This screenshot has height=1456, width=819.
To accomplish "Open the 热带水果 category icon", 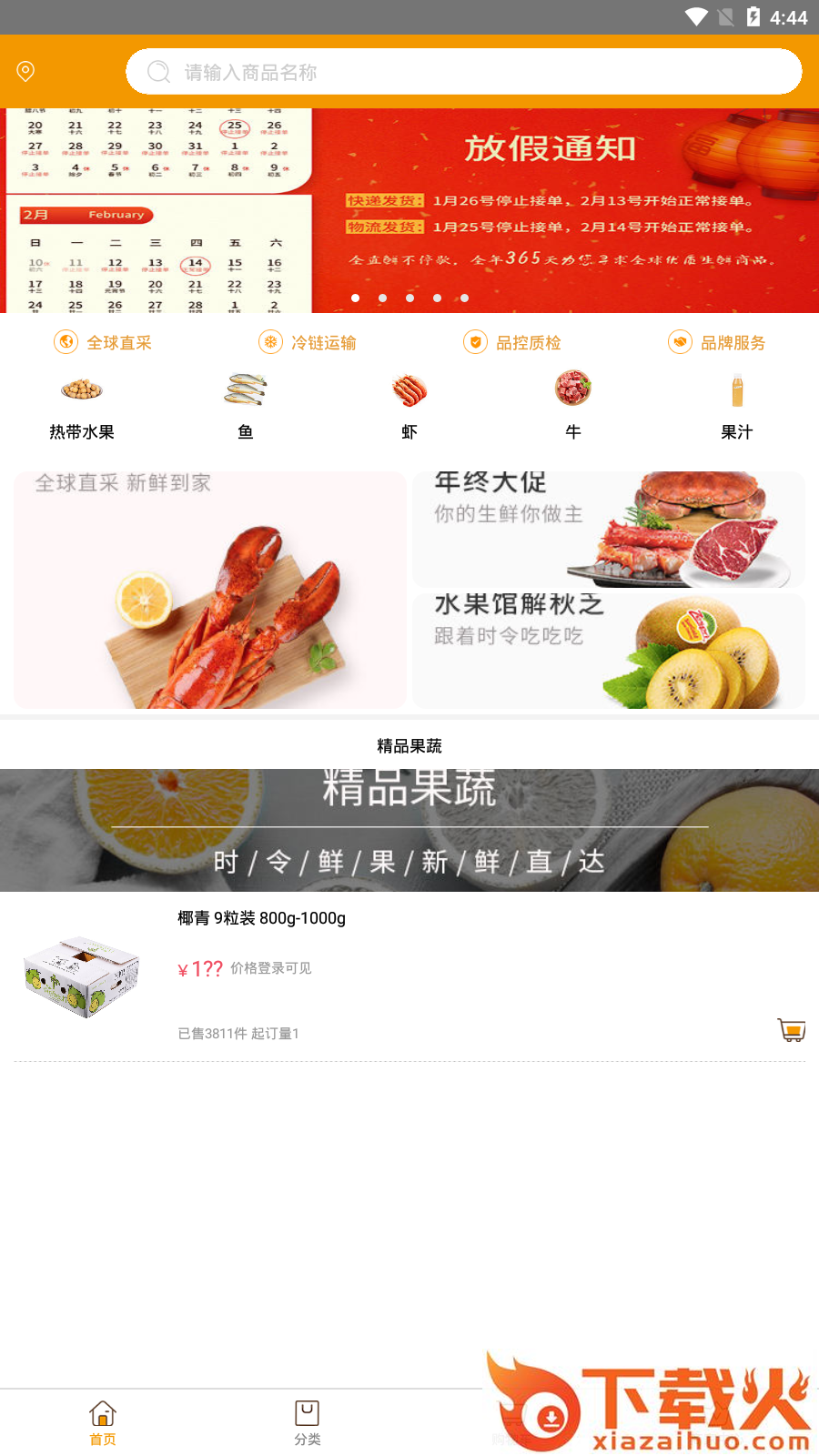I will (x=81, y=389).
